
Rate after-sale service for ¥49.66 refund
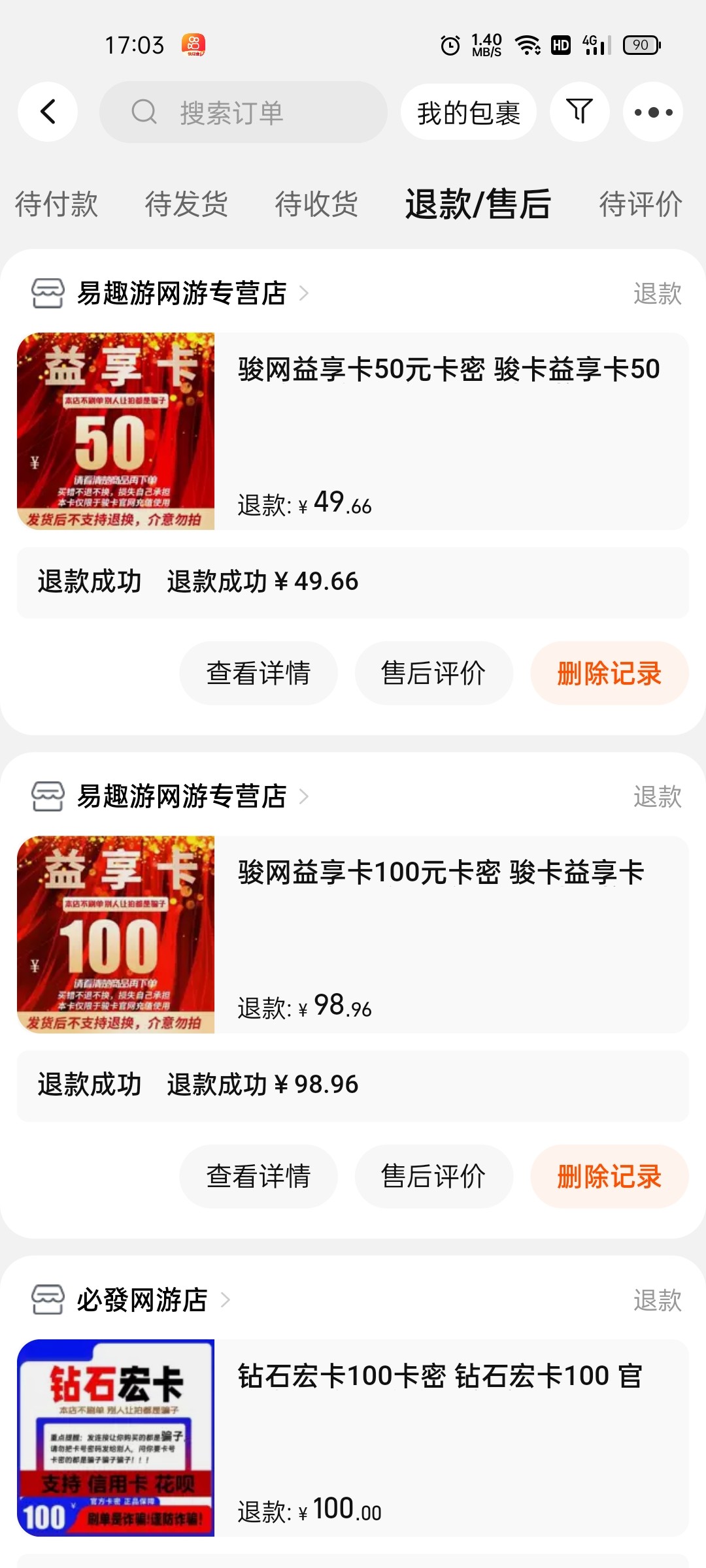click(433, 674)
